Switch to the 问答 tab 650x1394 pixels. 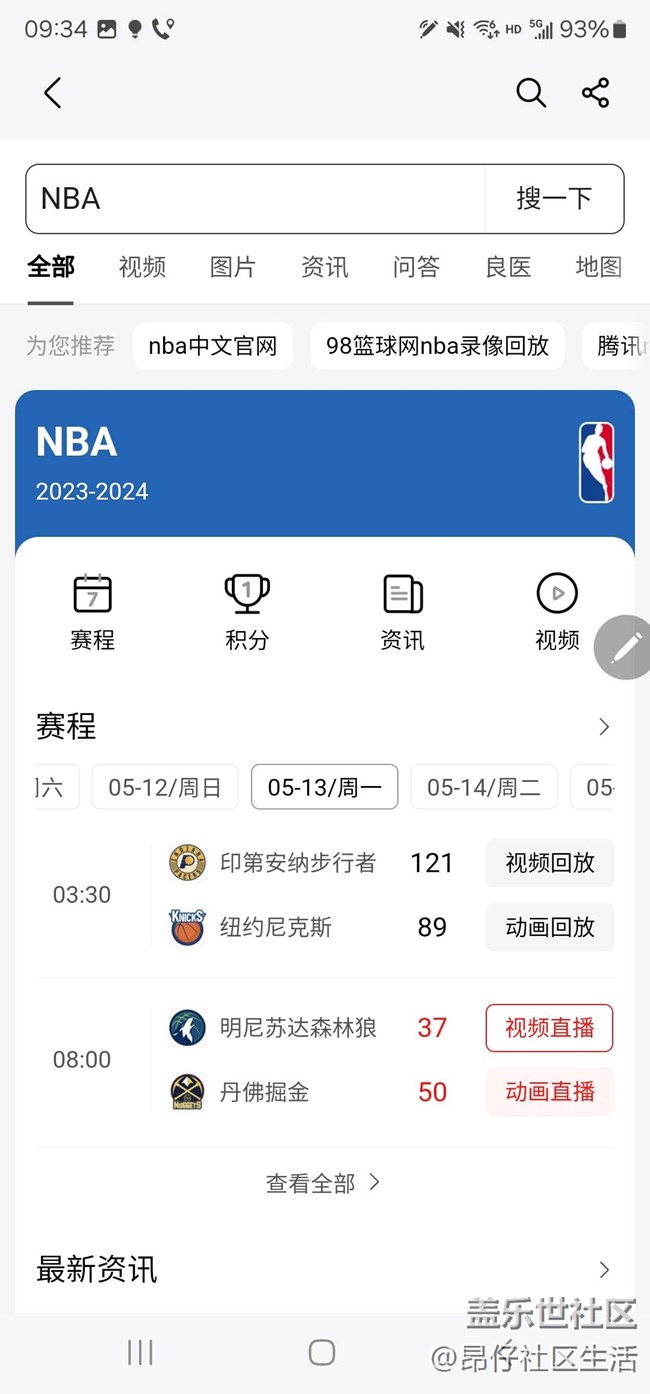[416, 267]
